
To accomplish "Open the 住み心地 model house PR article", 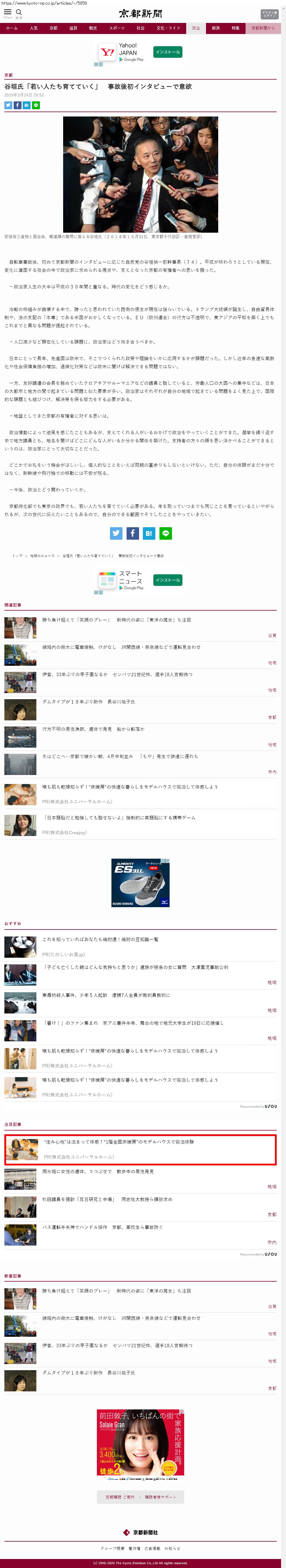I will pos(119,1142).
